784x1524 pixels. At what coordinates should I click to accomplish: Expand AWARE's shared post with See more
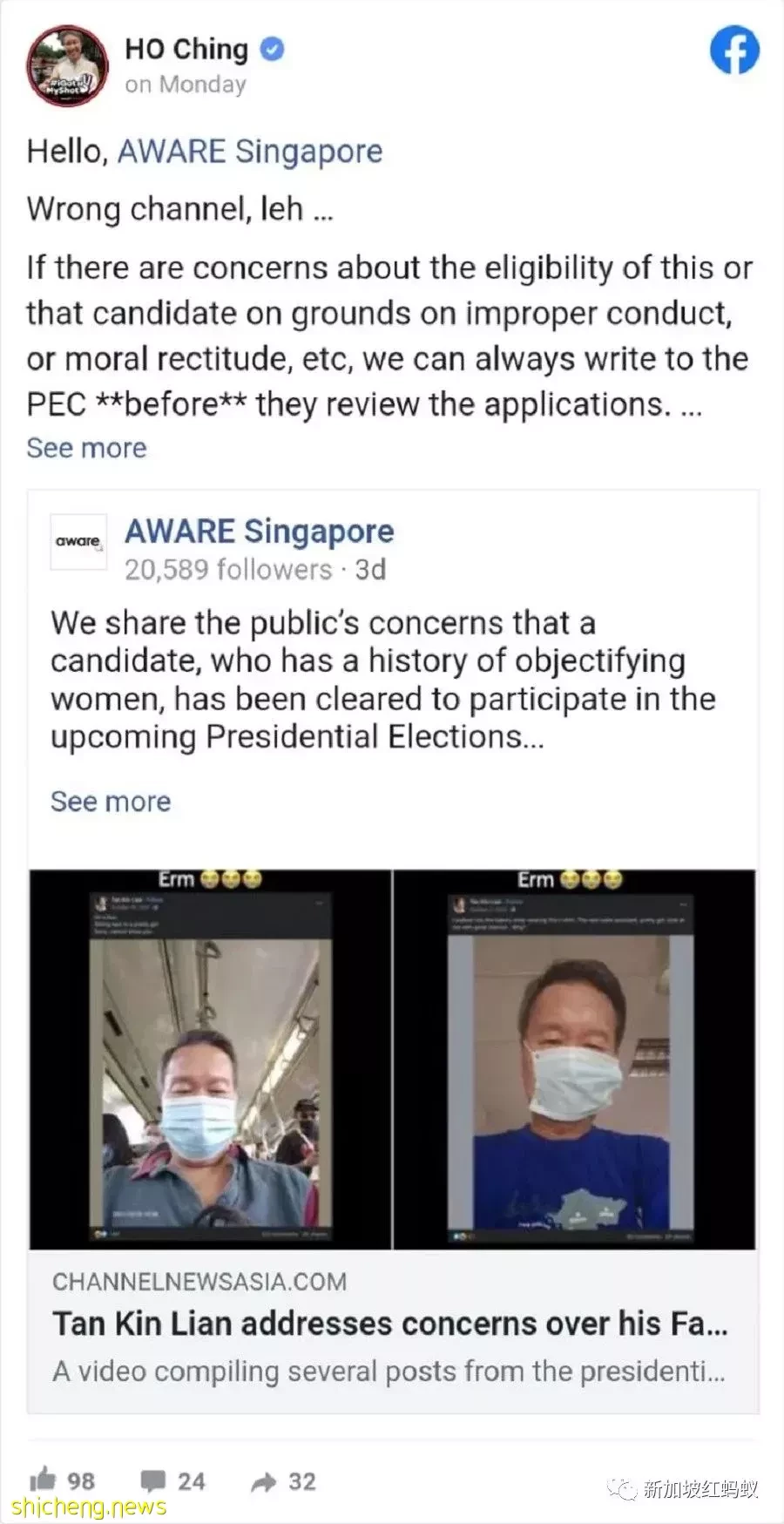111,802
